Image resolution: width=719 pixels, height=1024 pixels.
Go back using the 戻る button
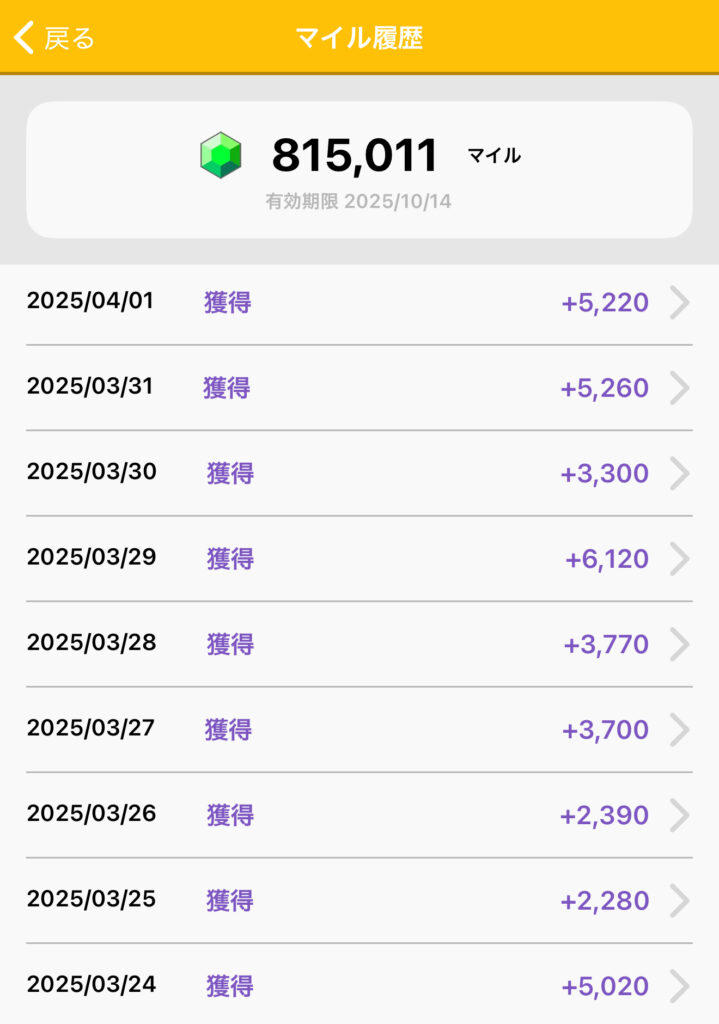(55, 38)
